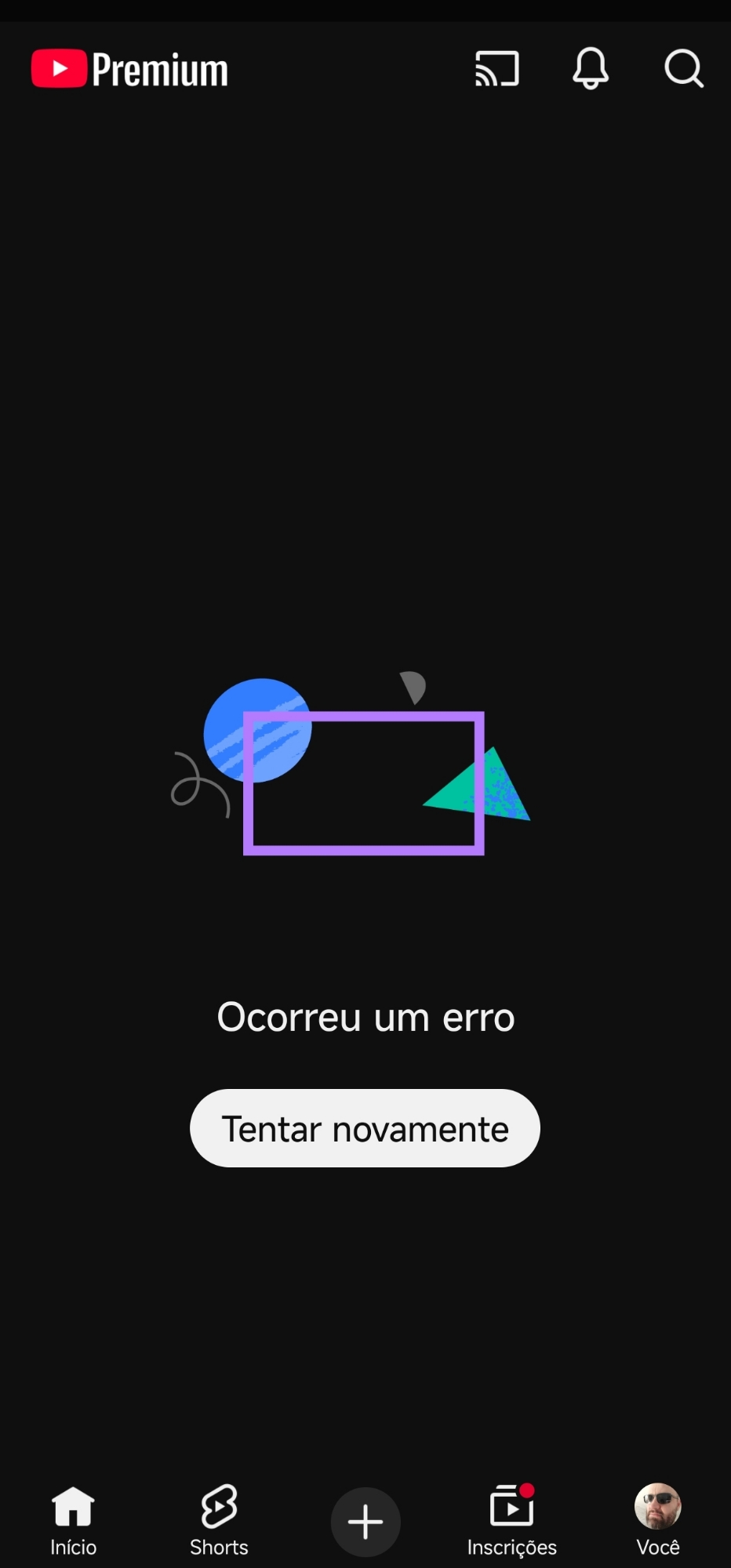This screenshot has width=731, height=1568.
Task: Create new content with the plus button
Action: tap(365, 1522)
